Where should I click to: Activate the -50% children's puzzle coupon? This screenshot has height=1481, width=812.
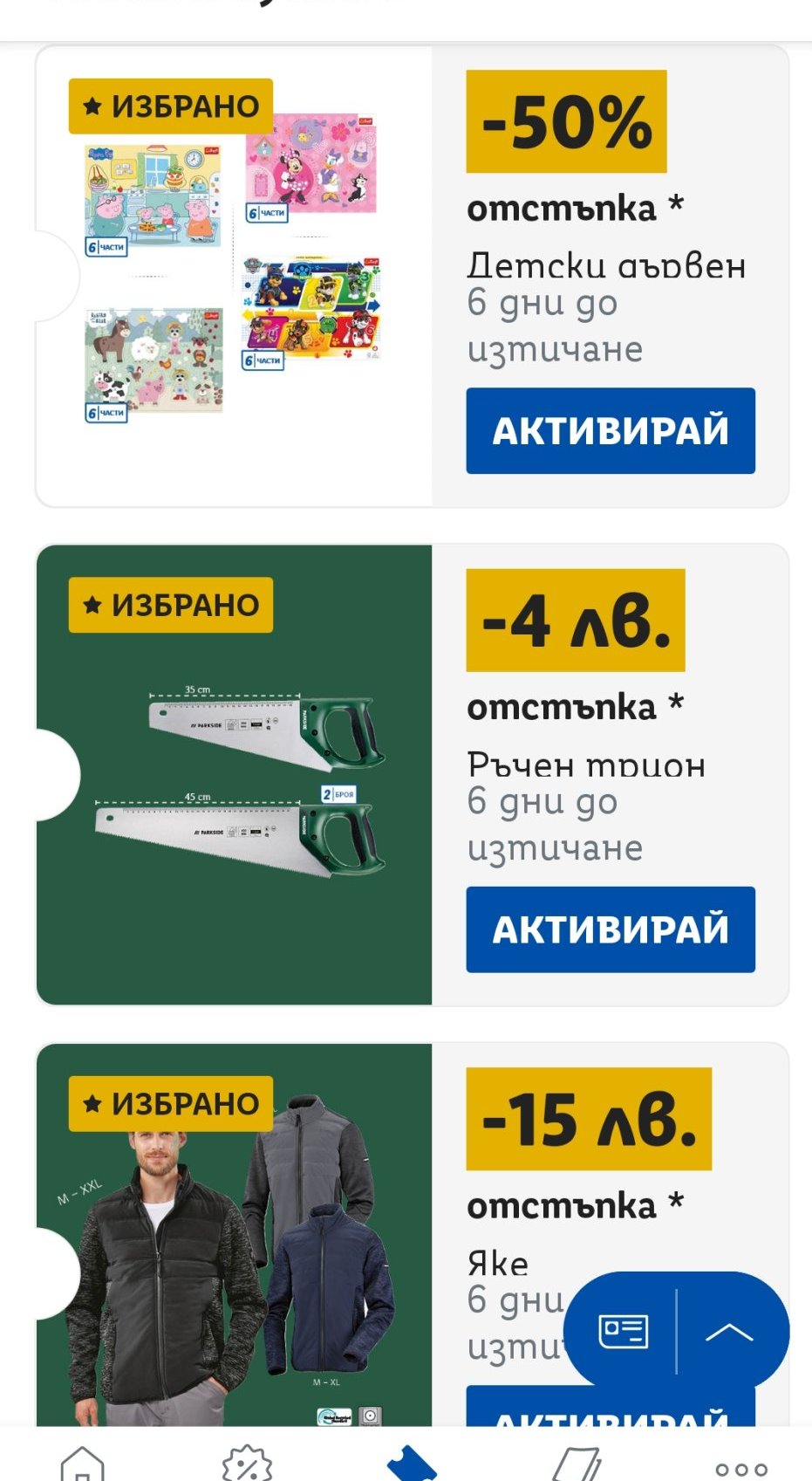611,430
